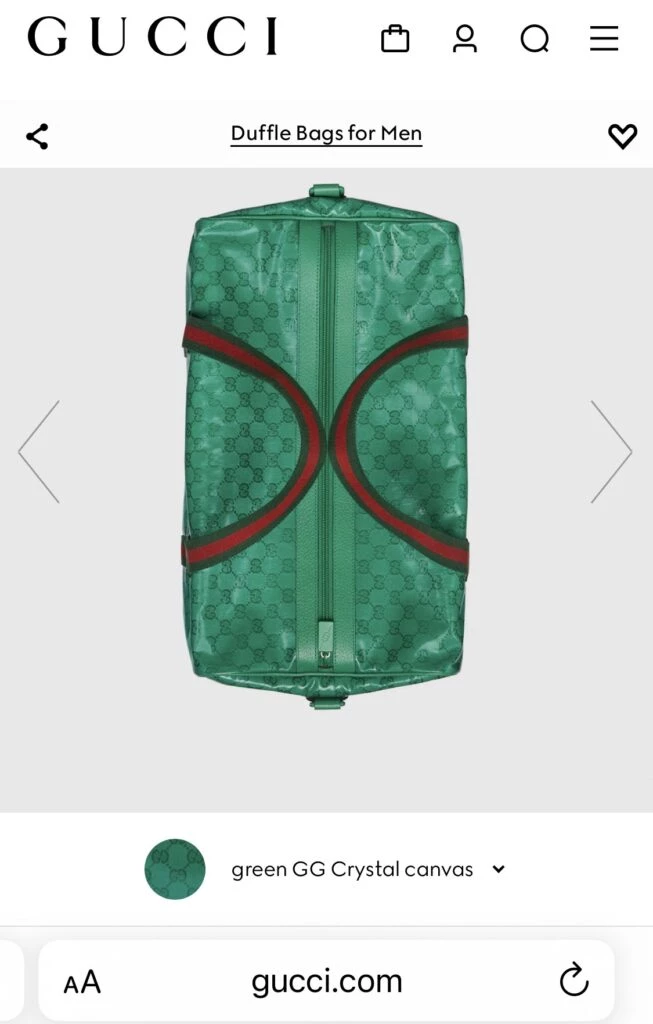
Task: Save the bag to wishlist heart
Action: click(622, 136)
